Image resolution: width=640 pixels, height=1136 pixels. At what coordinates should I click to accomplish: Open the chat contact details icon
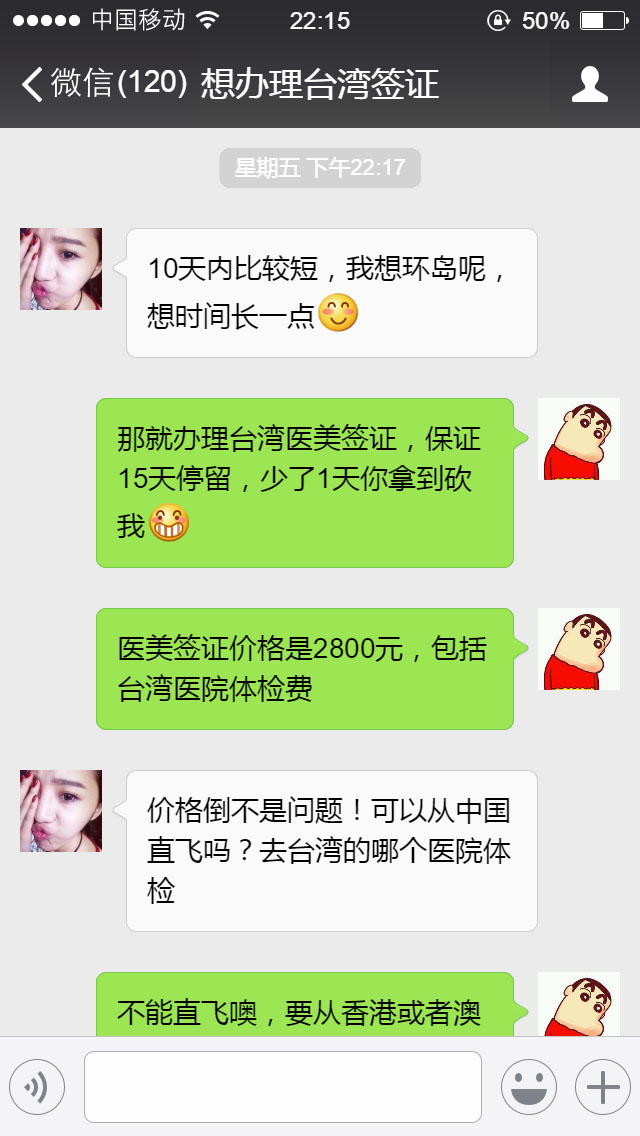(x=589, y=84)
